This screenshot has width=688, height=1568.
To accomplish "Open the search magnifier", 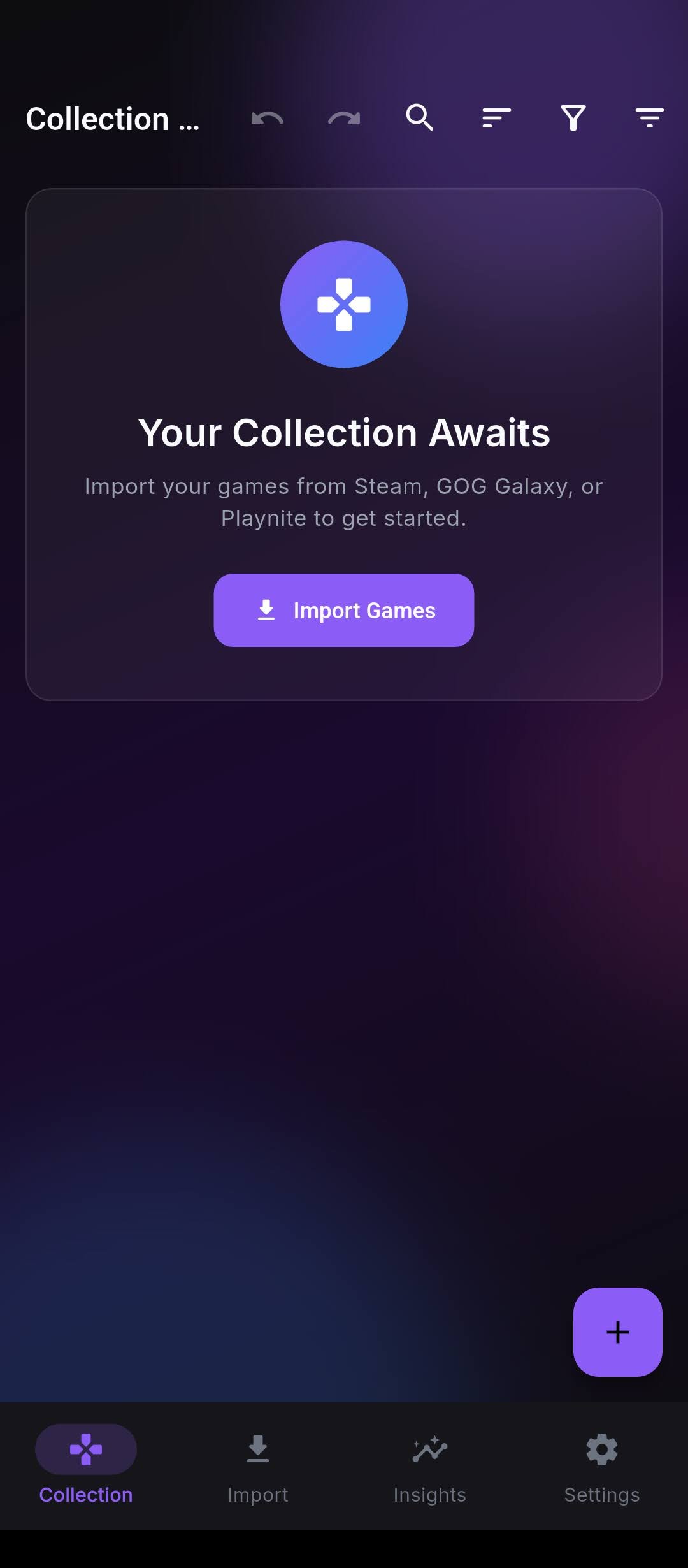I will coord(420,118).
